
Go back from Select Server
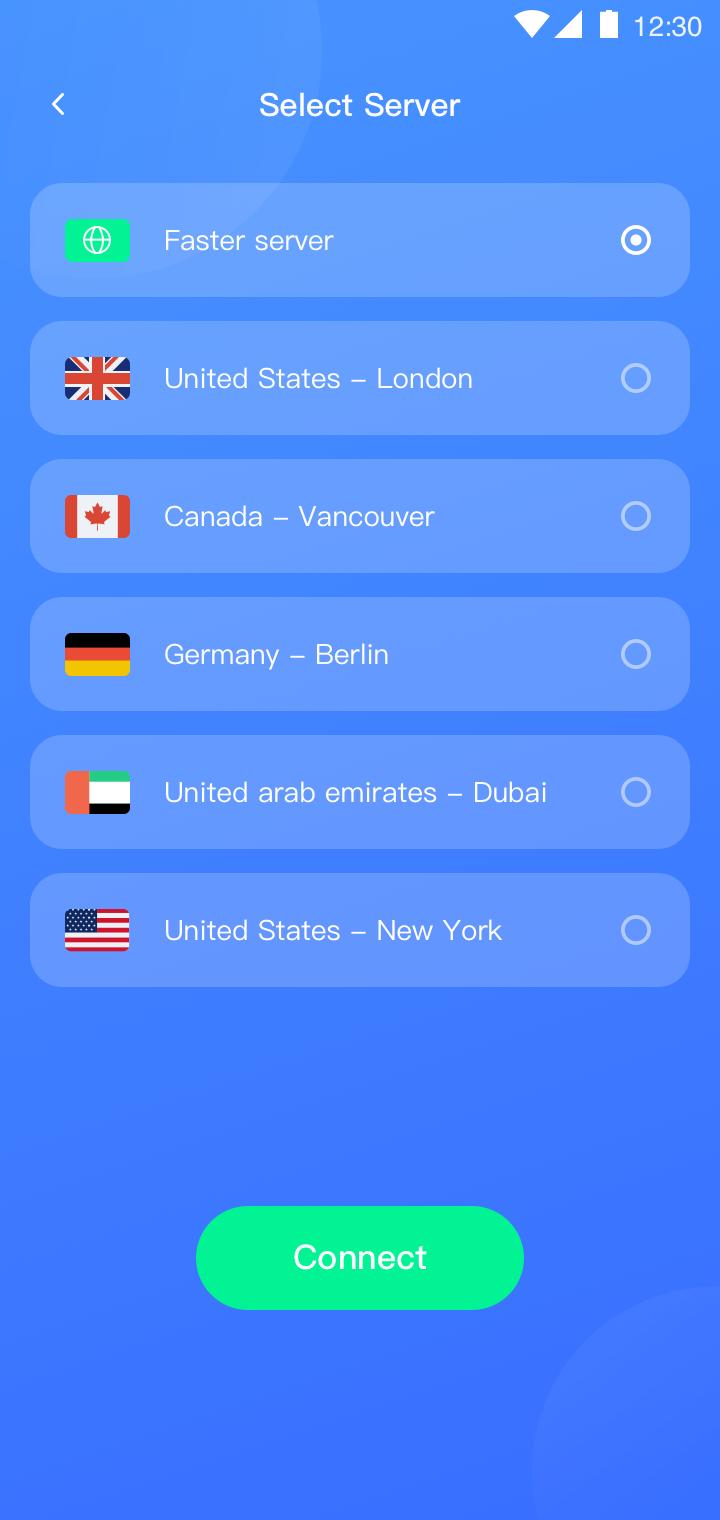58,104
